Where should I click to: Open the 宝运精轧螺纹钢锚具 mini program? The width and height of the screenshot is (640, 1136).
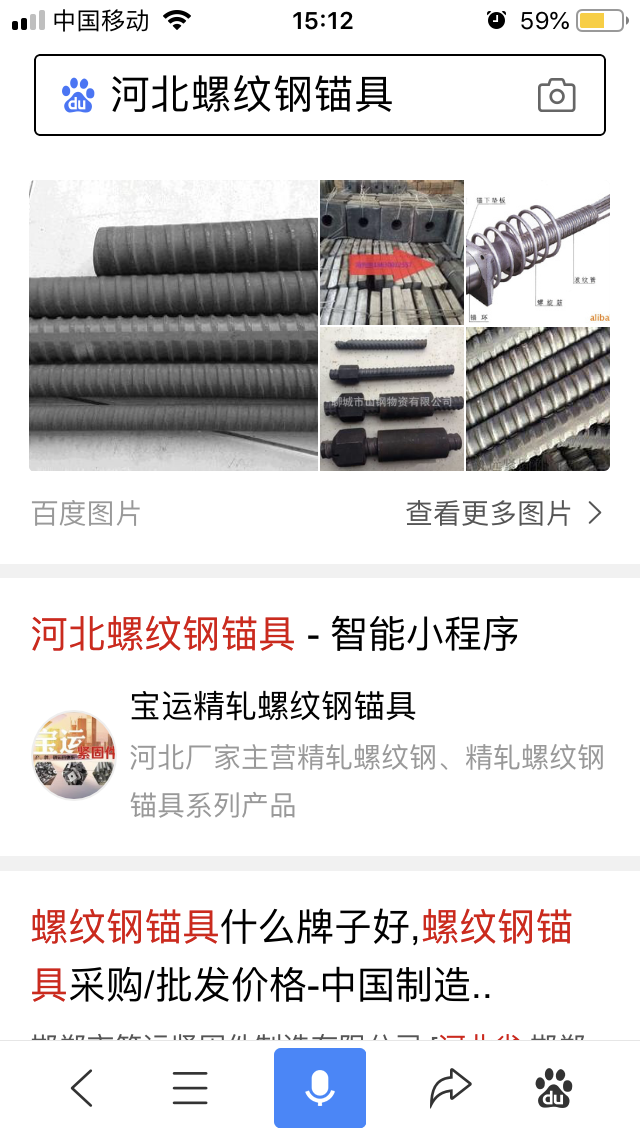pos(273,706)
